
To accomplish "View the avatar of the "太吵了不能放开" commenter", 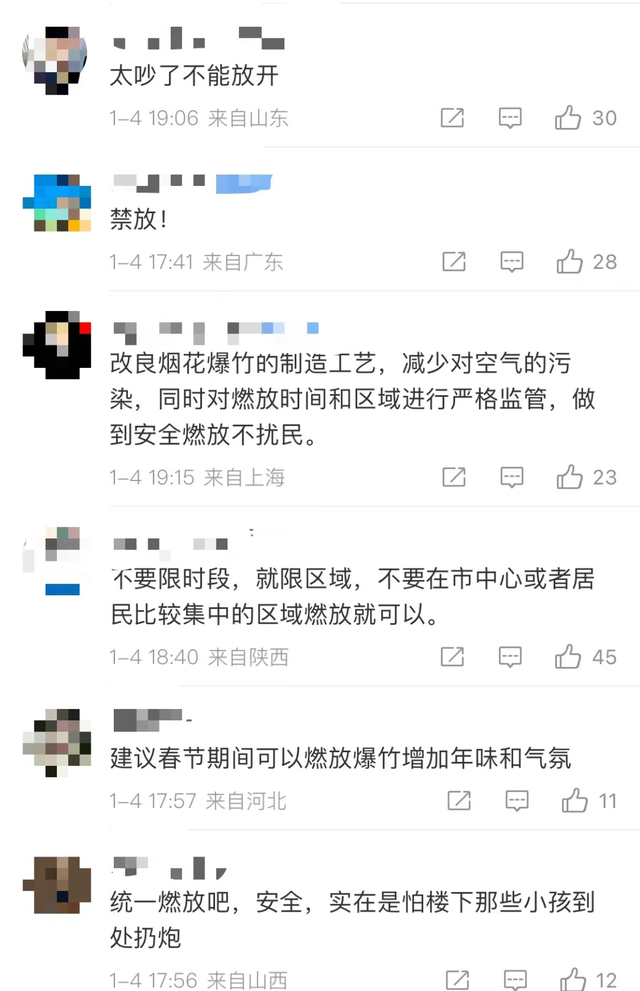I will point(55,57).
